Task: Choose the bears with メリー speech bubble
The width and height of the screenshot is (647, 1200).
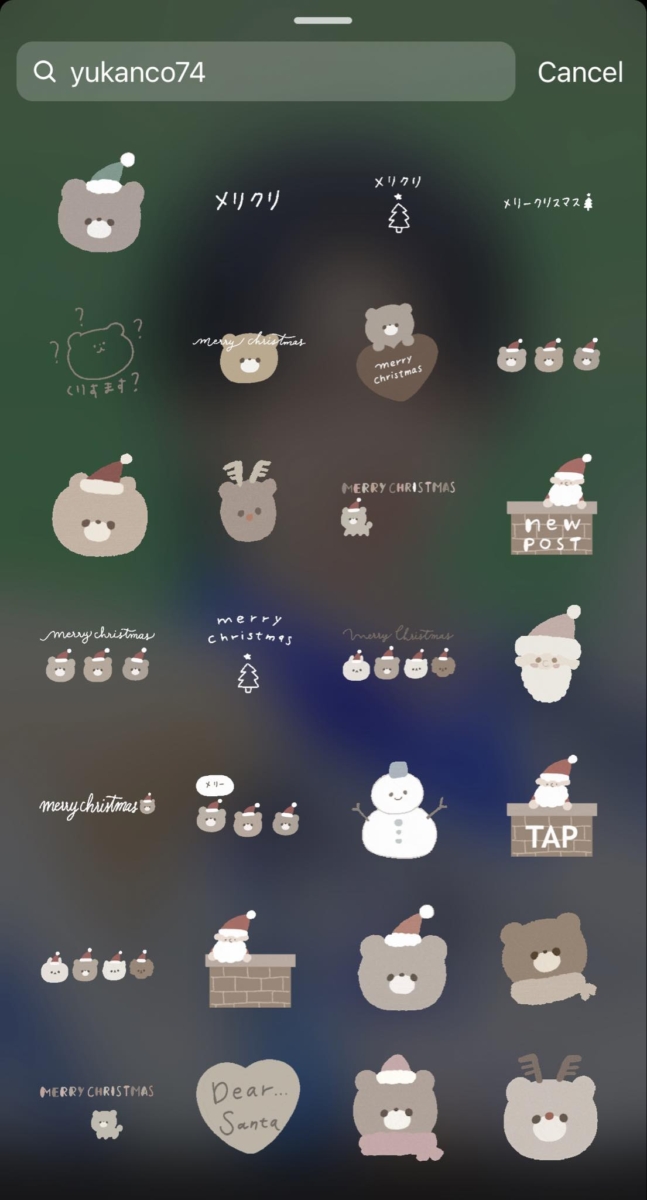Action: tap(247, 807)
